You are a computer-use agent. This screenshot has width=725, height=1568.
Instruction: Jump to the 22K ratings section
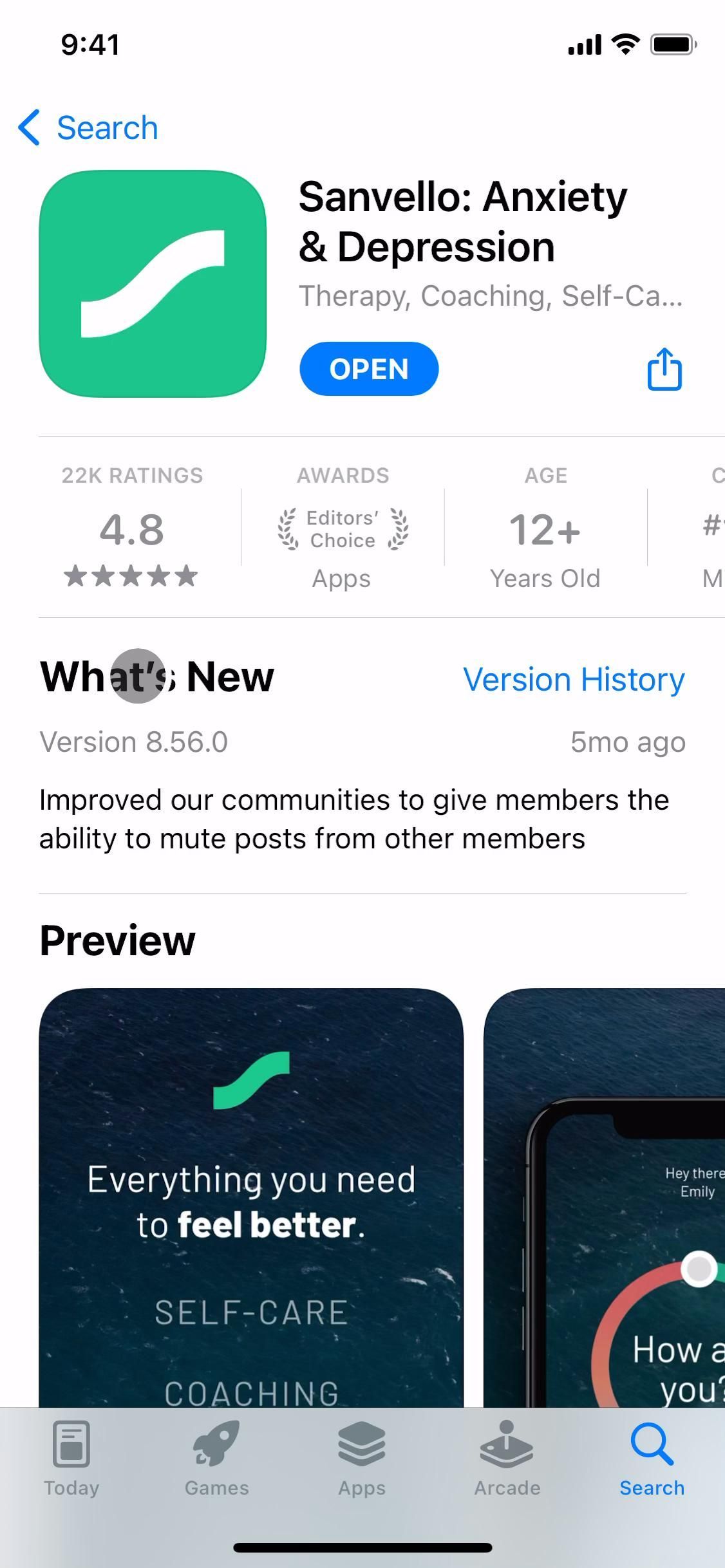click(132, 528)
